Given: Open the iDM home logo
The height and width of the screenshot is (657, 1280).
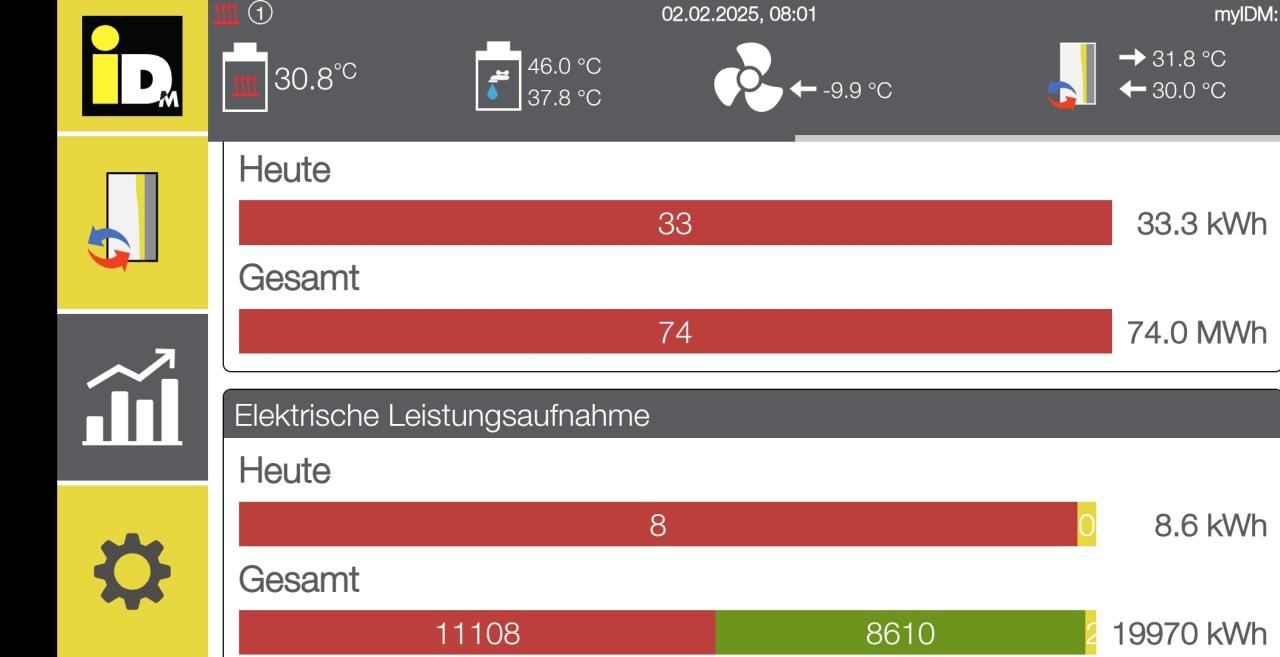Looking at the screenshot, I should 132,67.
